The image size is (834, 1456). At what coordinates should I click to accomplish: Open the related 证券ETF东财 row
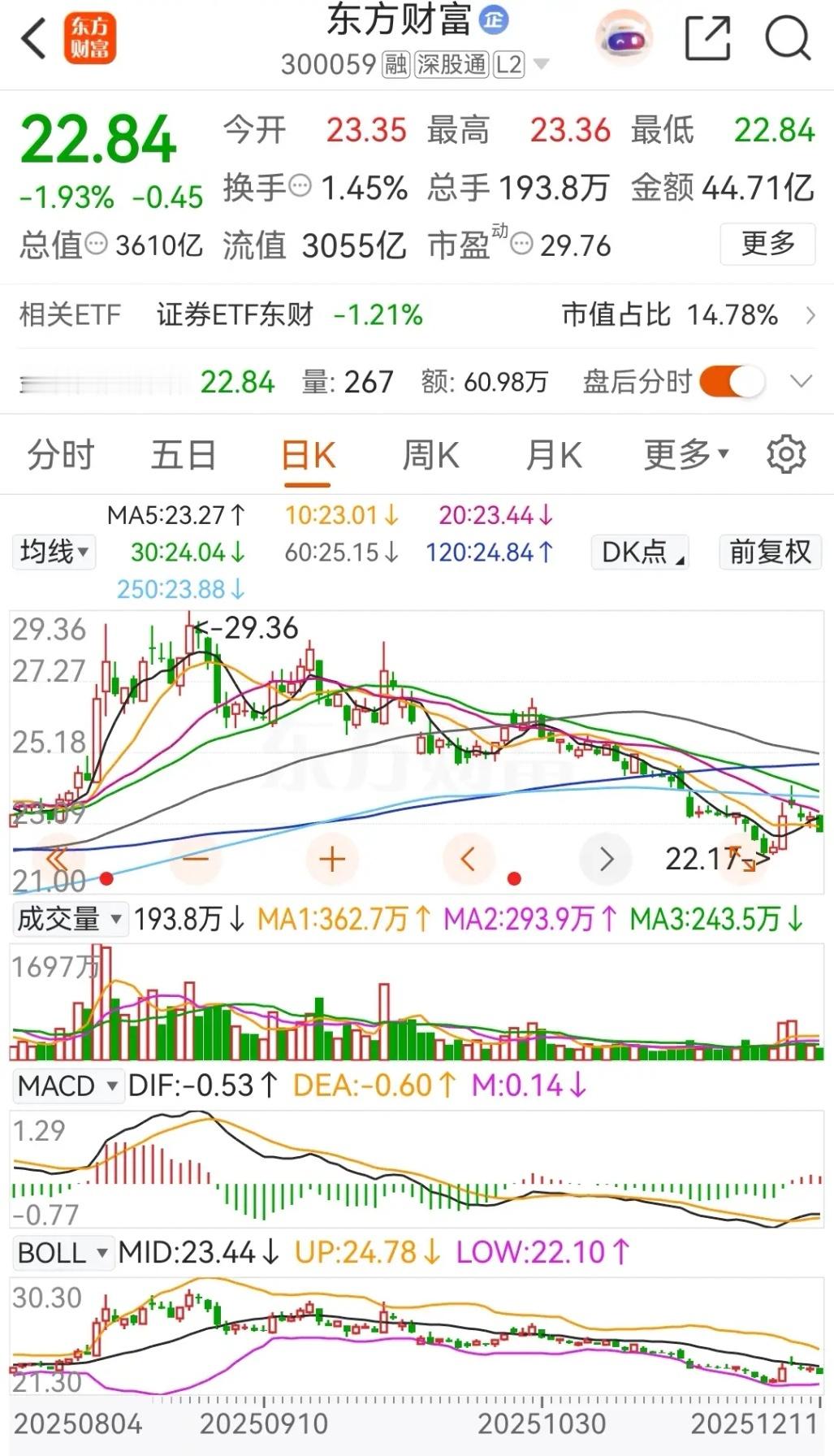[x=417, y=314]
